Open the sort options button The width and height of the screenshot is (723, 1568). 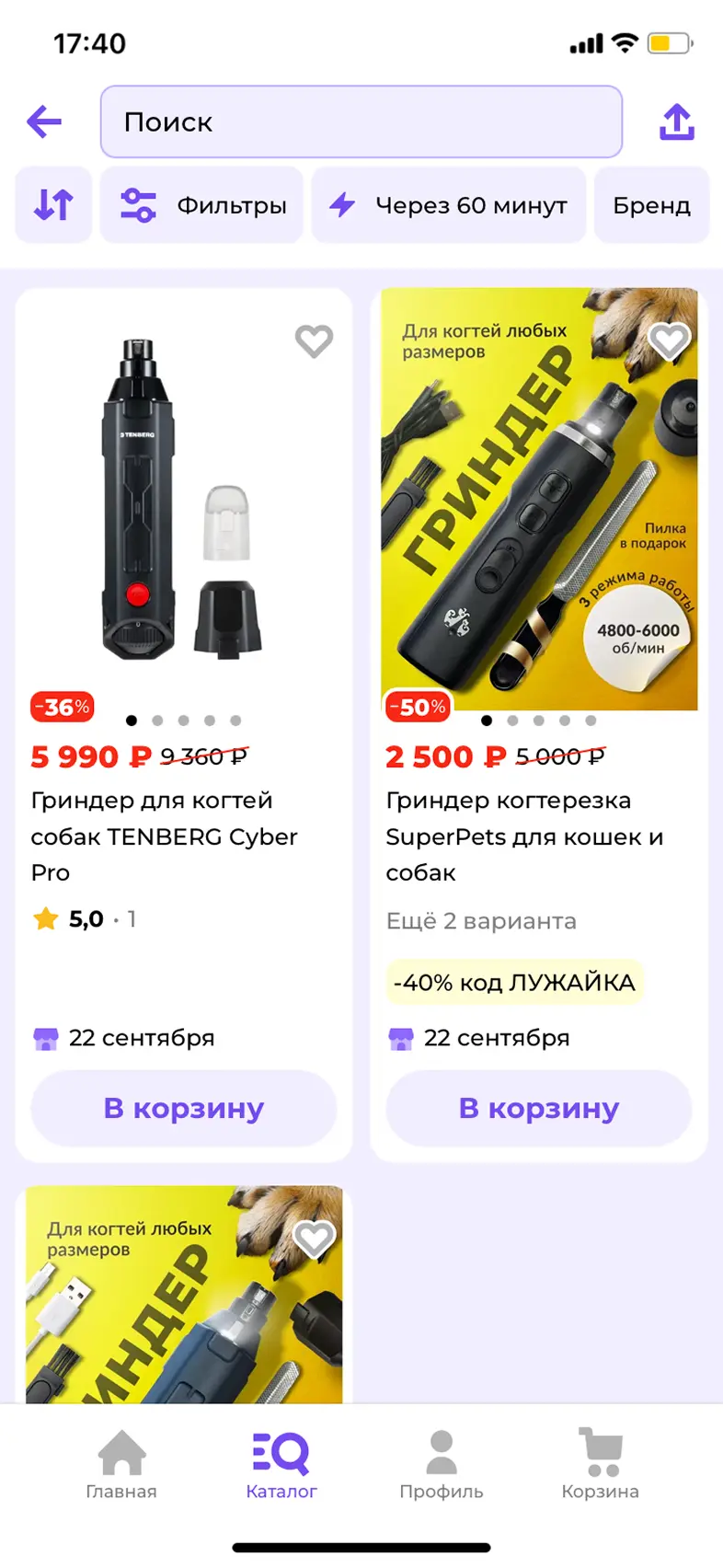[x=53, y=204]
